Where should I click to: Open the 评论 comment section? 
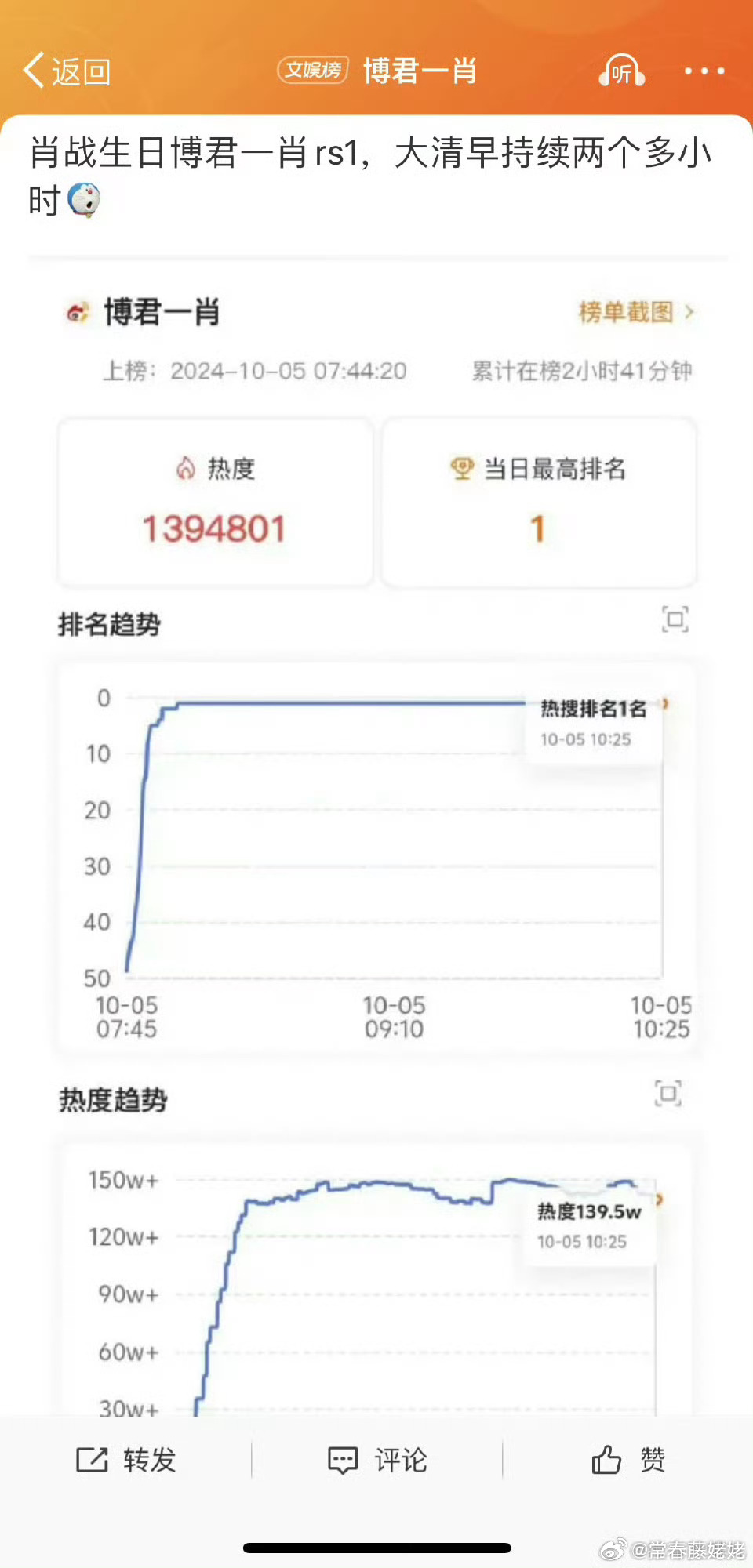(377, 1460)
